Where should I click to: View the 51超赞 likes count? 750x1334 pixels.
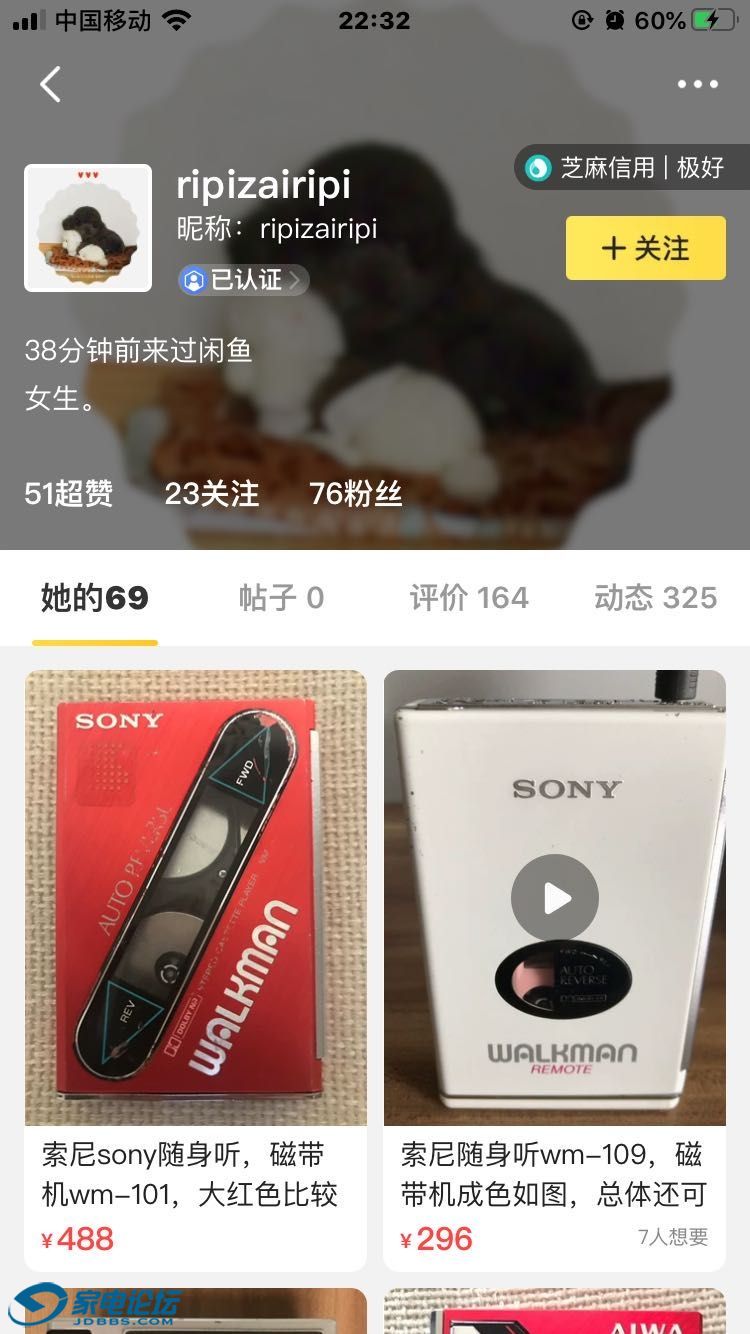pyautogui.click(x=68, y=493)
